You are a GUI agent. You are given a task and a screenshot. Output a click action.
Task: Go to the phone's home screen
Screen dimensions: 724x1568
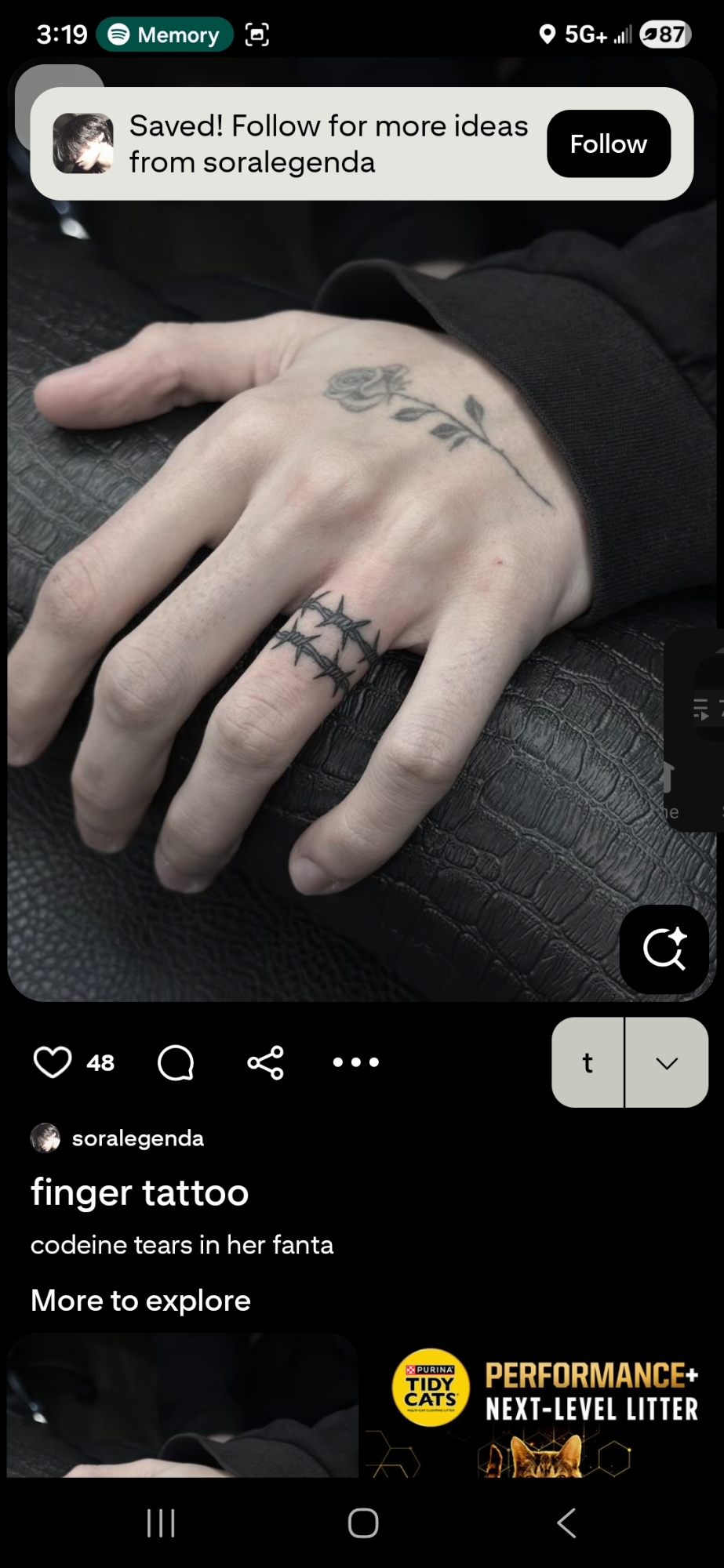click(x=362, y=1523)
